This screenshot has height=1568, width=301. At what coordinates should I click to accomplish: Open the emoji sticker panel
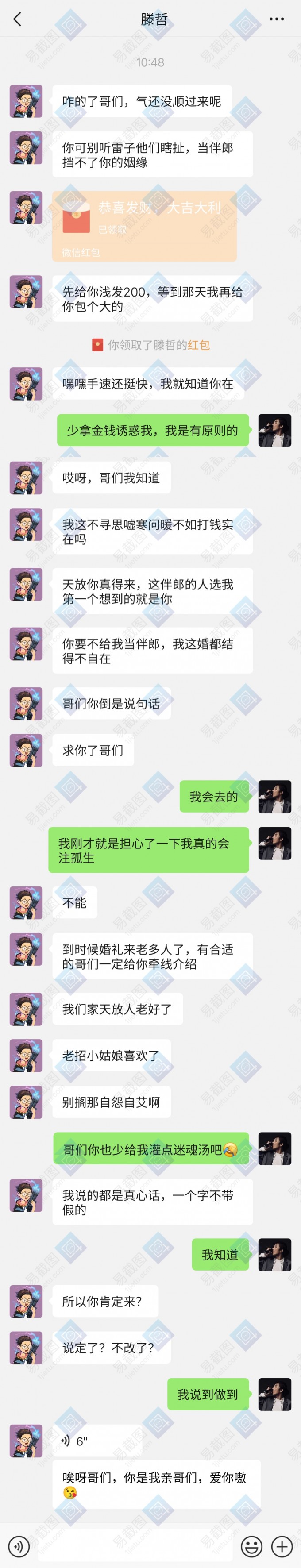(x=252, y=1546)
